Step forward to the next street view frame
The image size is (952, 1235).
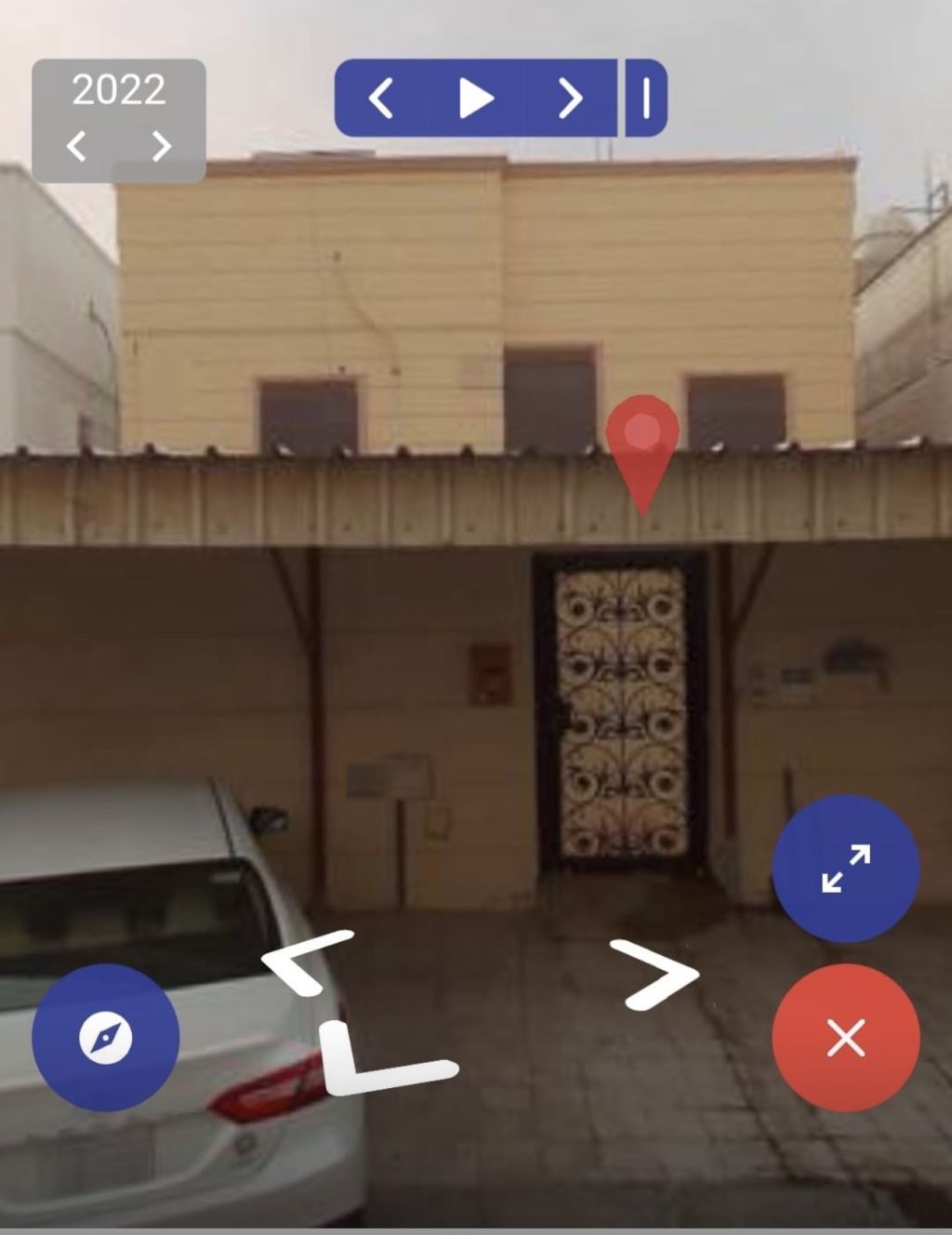tap(570, 98)
